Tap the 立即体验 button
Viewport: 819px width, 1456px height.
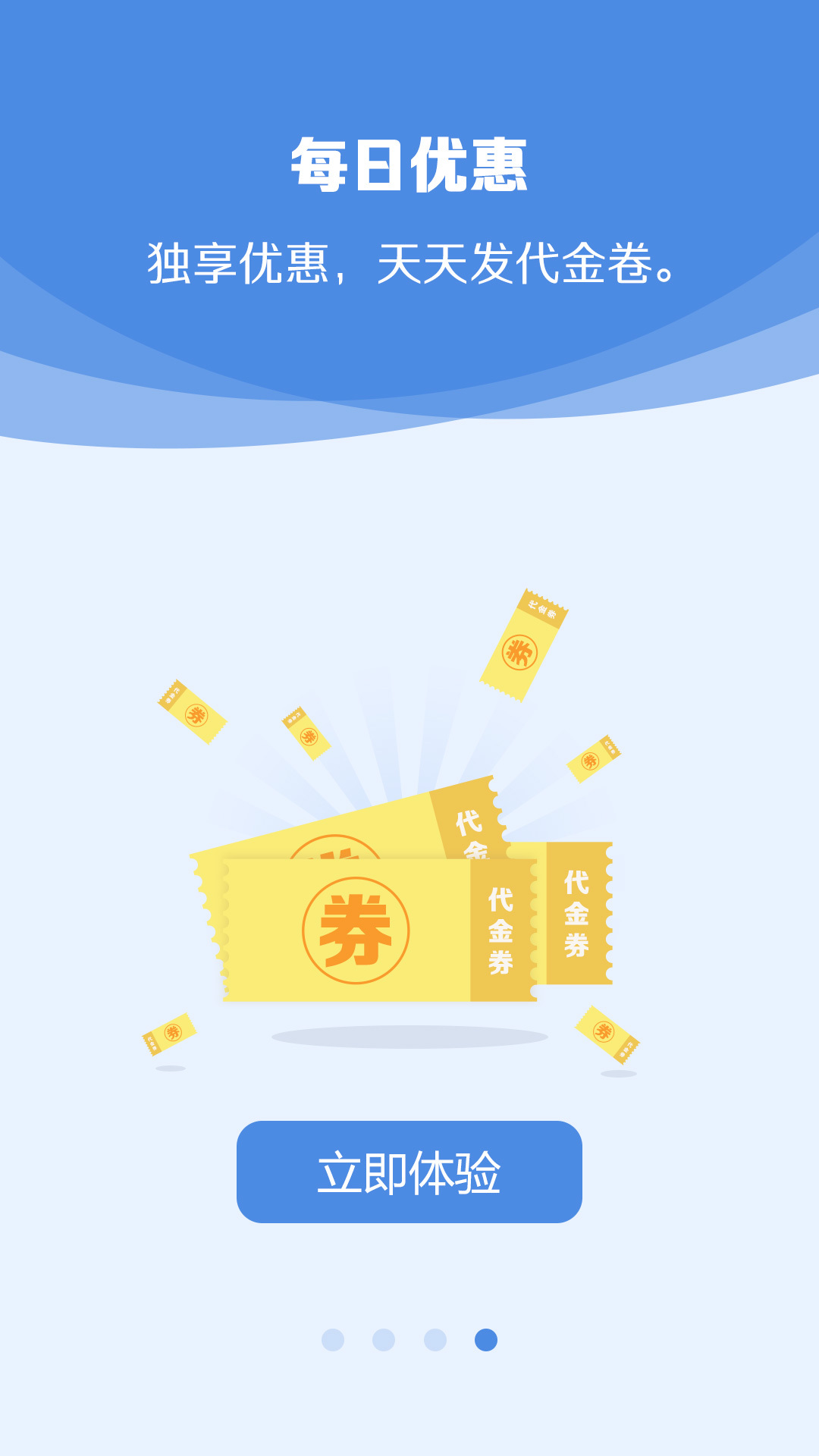(x=409, y=1172)
